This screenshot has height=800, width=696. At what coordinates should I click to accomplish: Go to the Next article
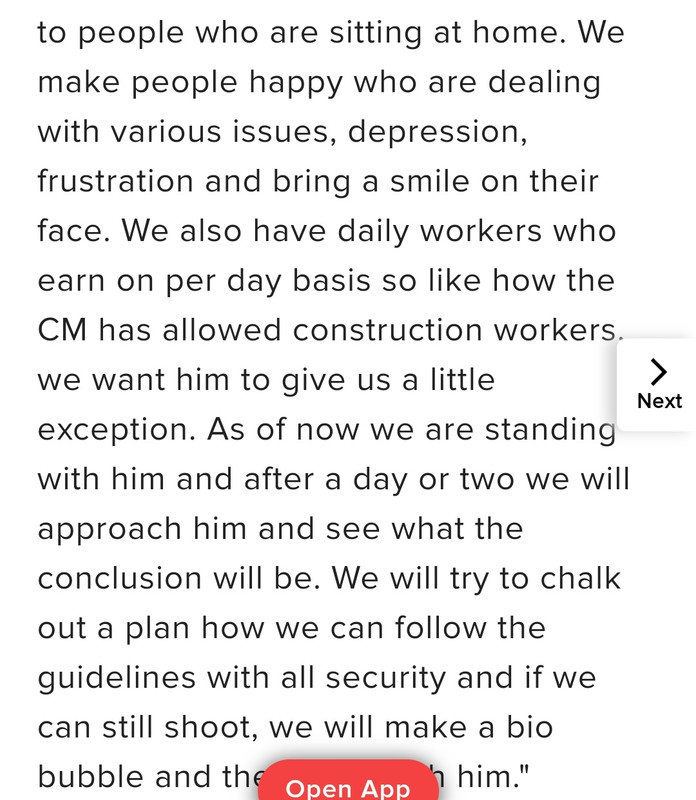click(x=658, y=385)
